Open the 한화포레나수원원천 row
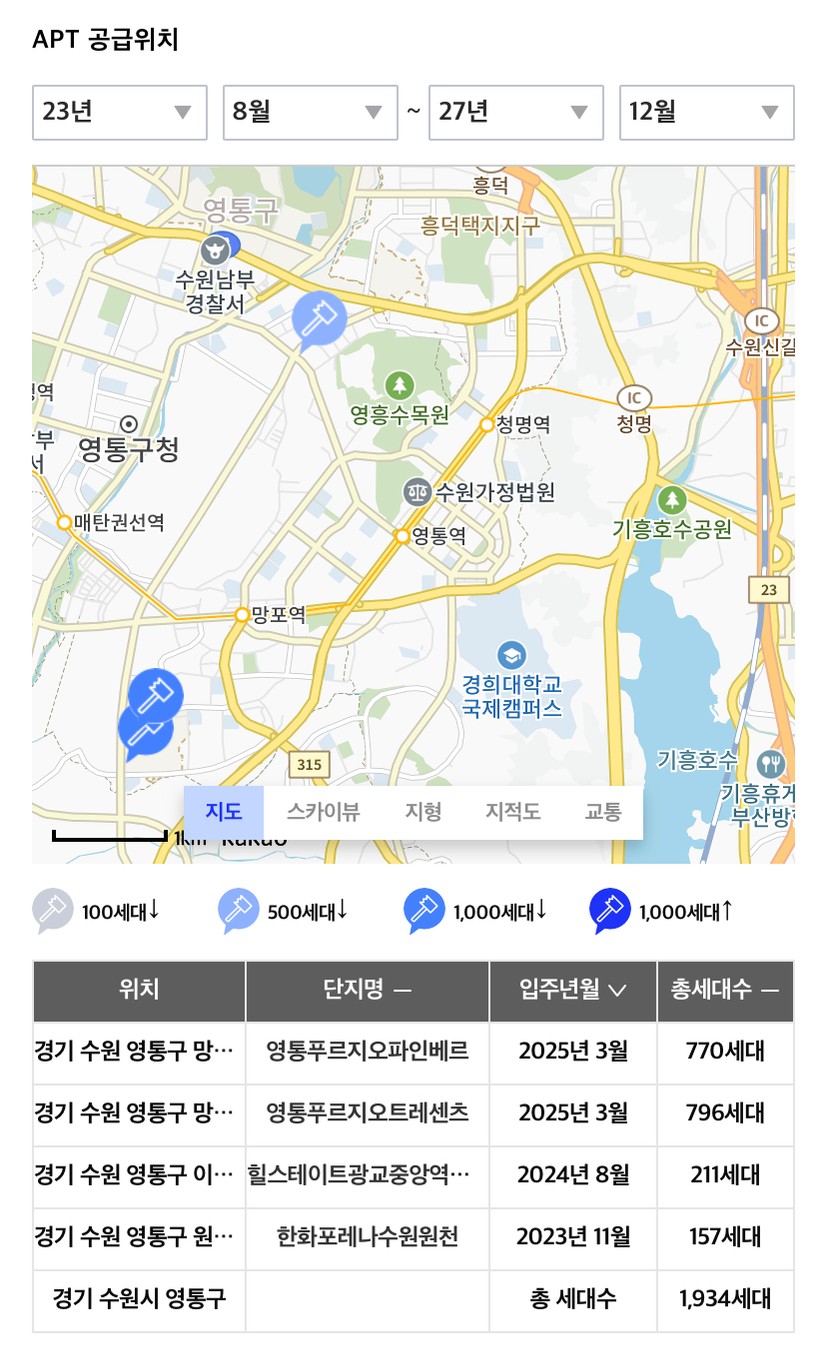 [413, 1239]
